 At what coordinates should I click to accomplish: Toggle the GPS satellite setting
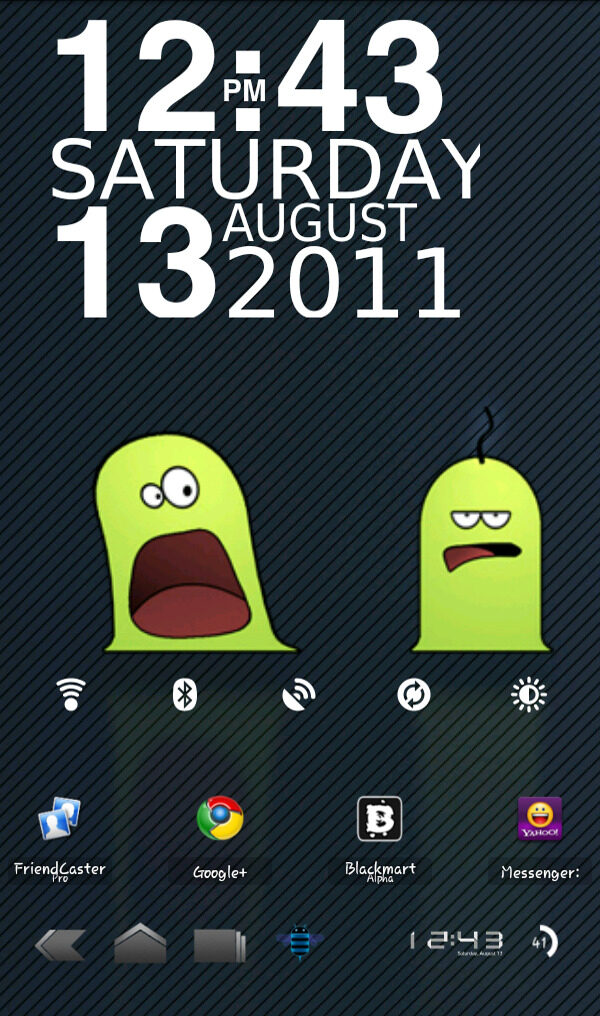[298, 693]
